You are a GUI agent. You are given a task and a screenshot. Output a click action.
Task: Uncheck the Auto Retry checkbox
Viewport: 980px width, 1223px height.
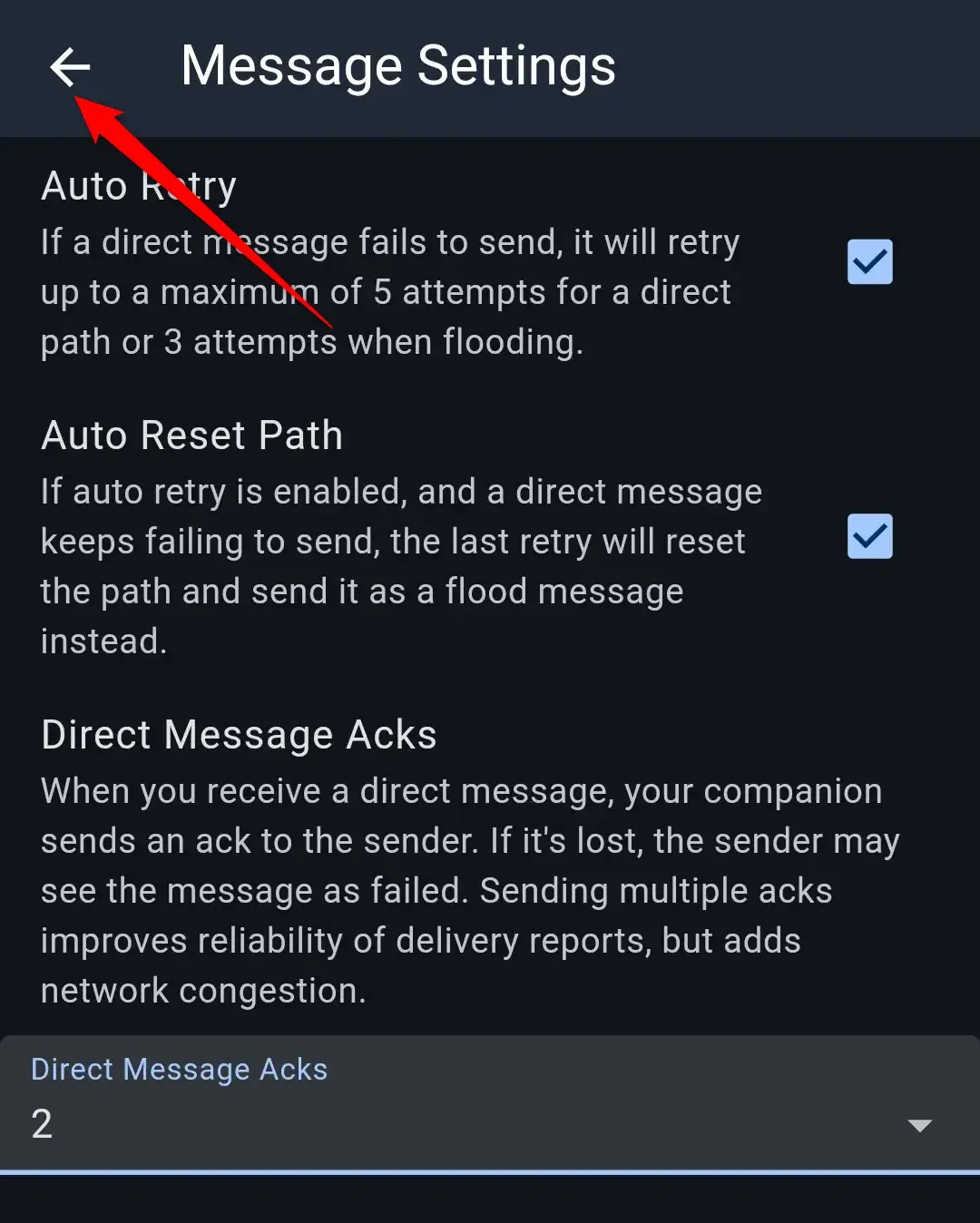pos(869,262)
